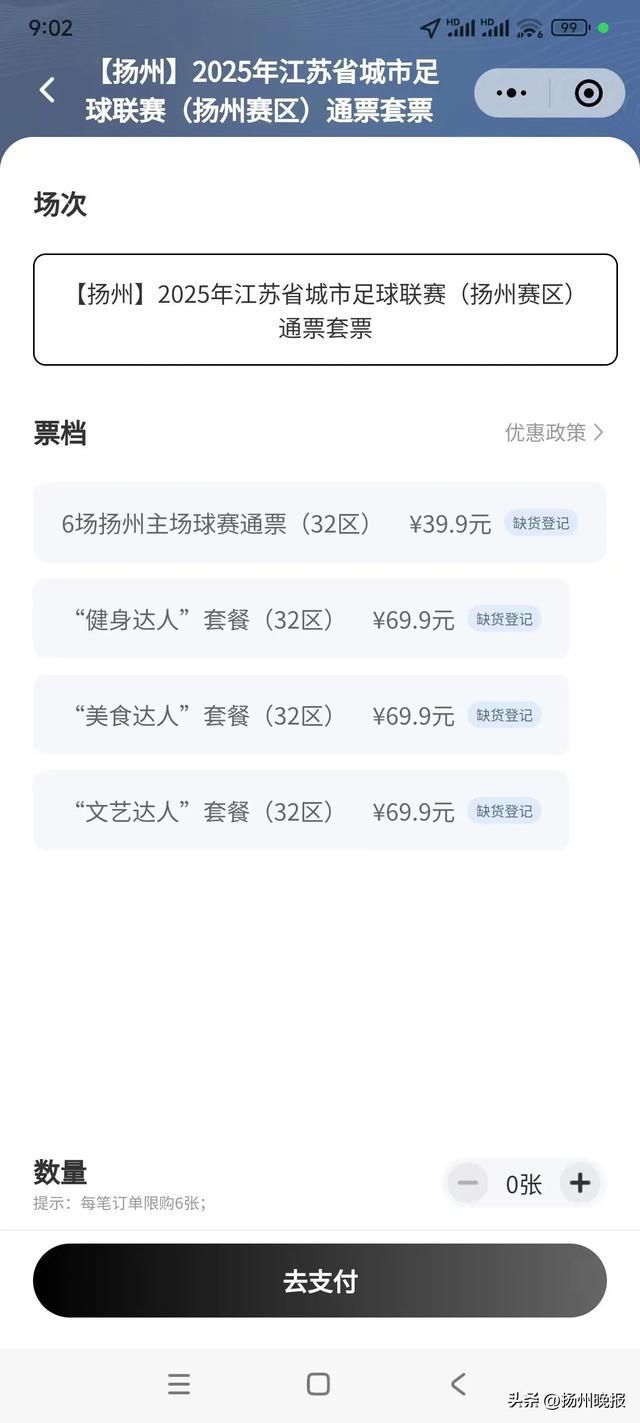Image resolution: width=640 pixels, height=1423 pixels.
Task: Go to home via system square button
Action: point(318,1384)
